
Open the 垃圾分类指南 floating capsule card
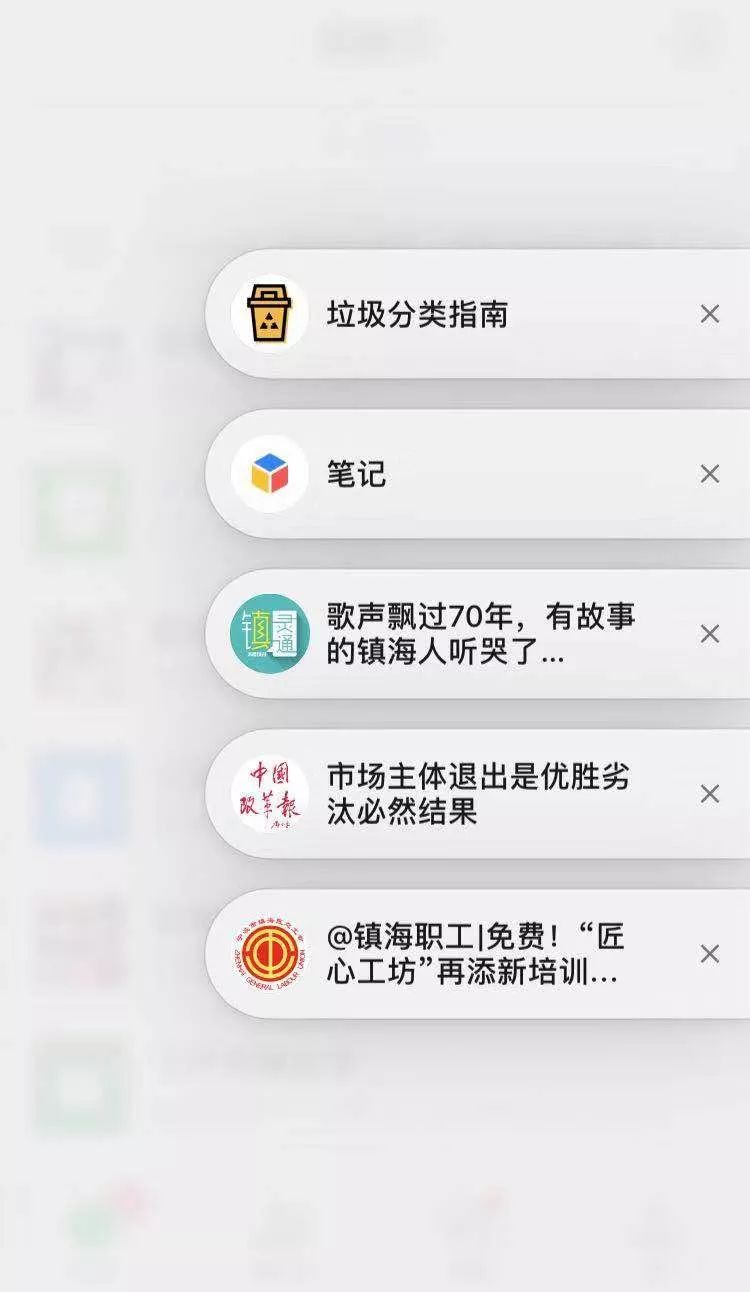(450, 313)
